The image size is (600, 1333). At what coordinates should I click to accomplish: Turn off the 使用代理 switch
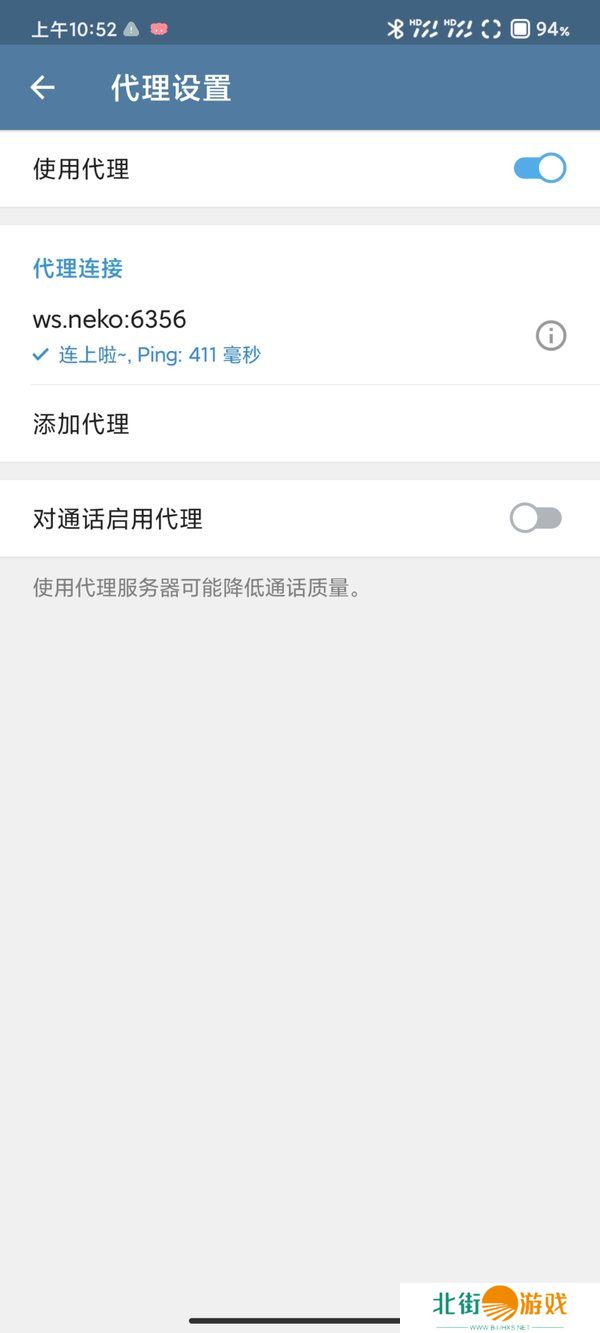[539, 168]
